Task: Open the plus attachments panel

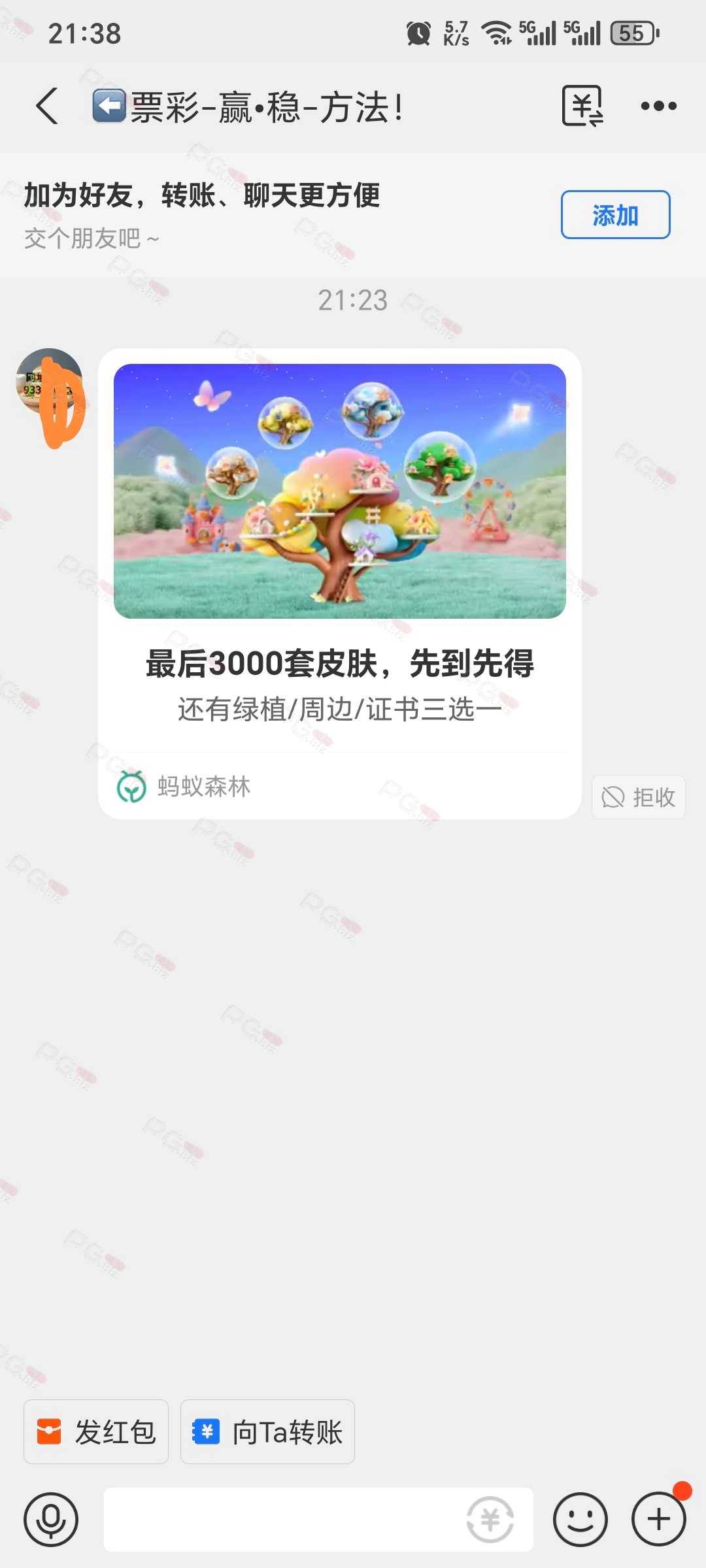Action: [659, 1520]
